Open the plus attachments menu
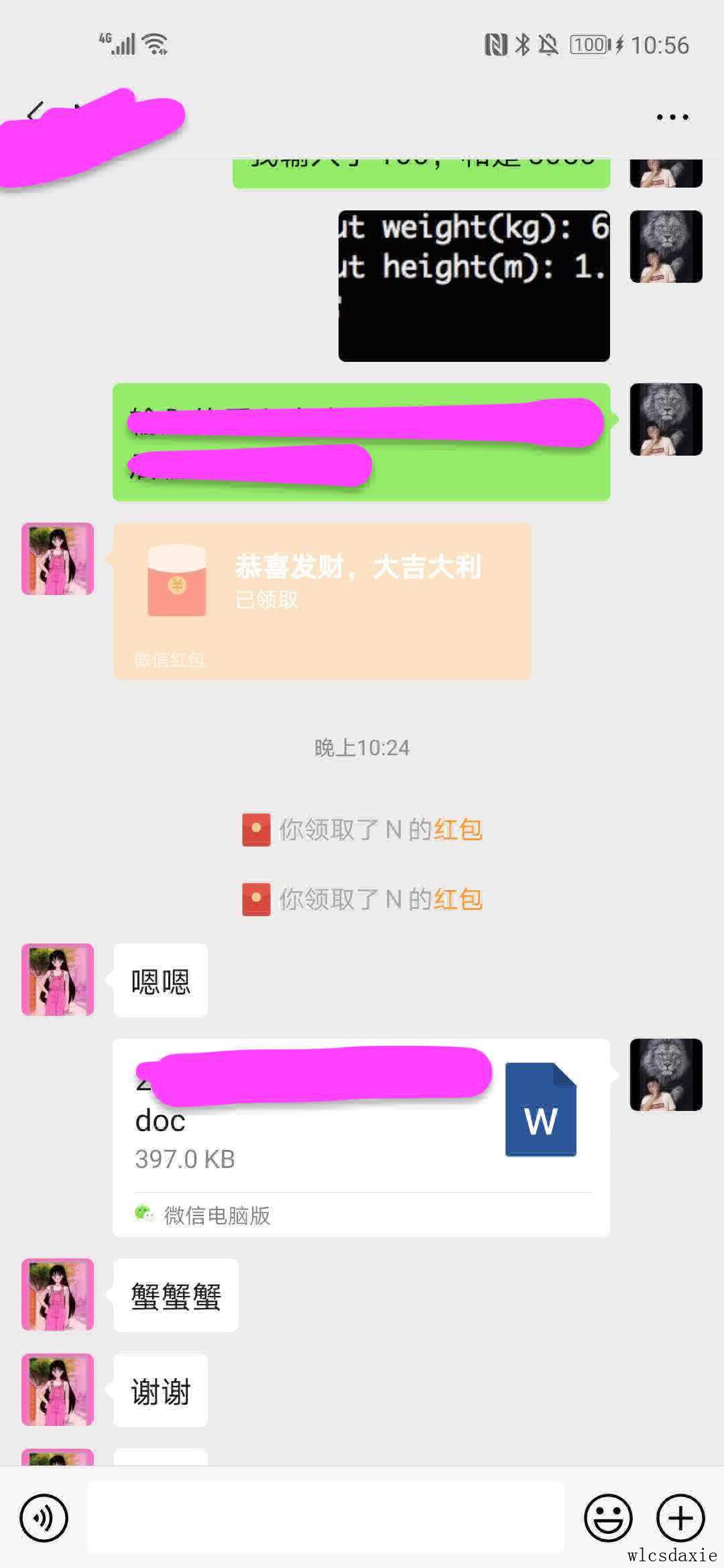724x1568 pixels. click(x=680, y=1518)
